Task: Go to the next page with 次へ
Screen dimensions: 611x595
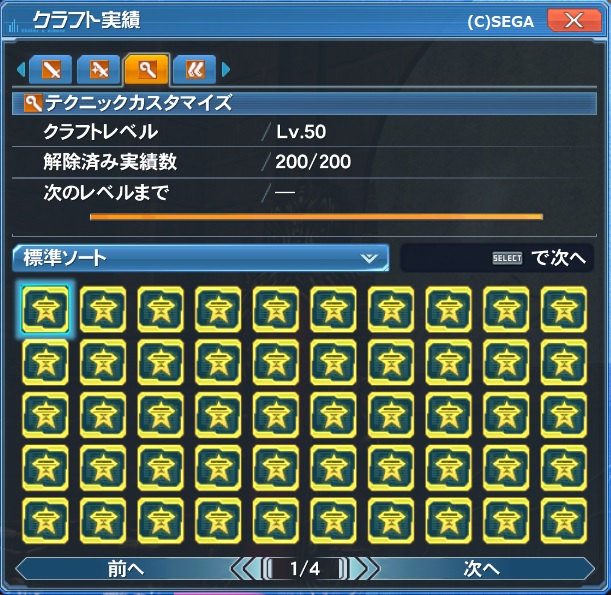Action: tap(481, 568)
